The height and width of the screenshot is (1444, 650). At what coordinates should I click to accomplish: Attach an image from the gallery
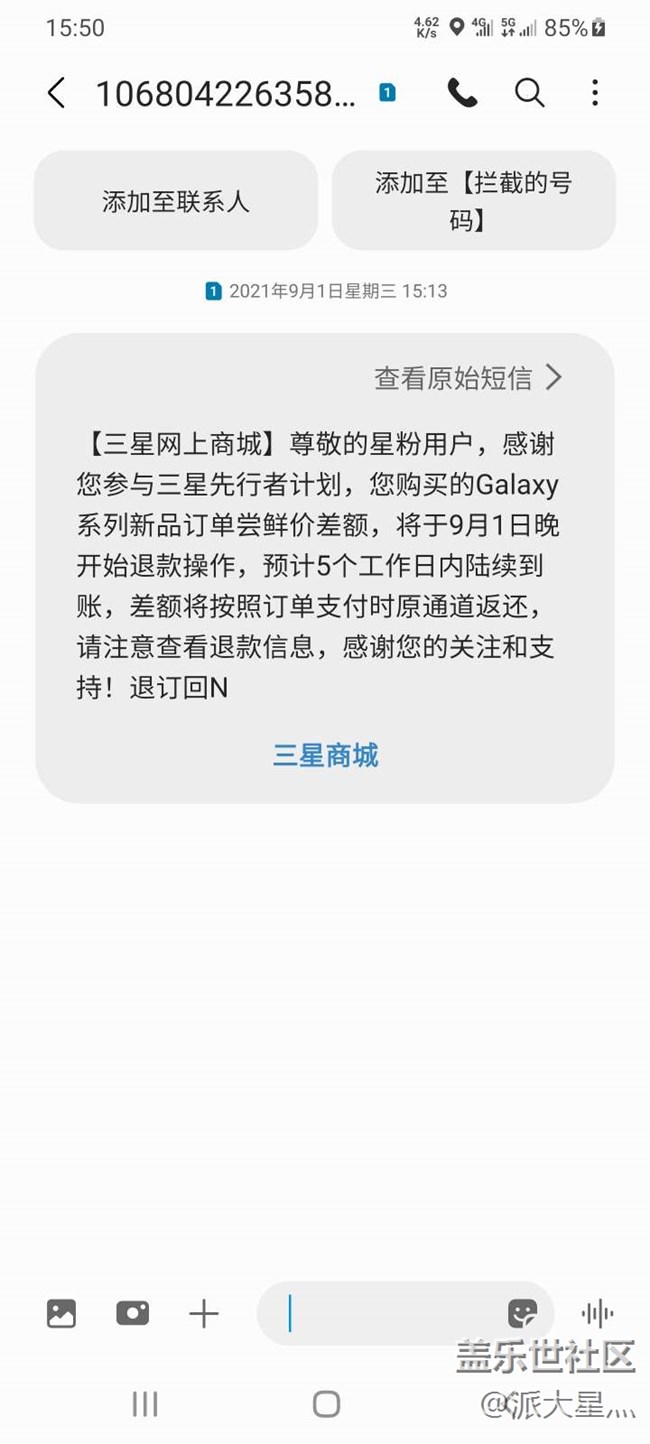pyautogui.click(x=61, y=1313)
